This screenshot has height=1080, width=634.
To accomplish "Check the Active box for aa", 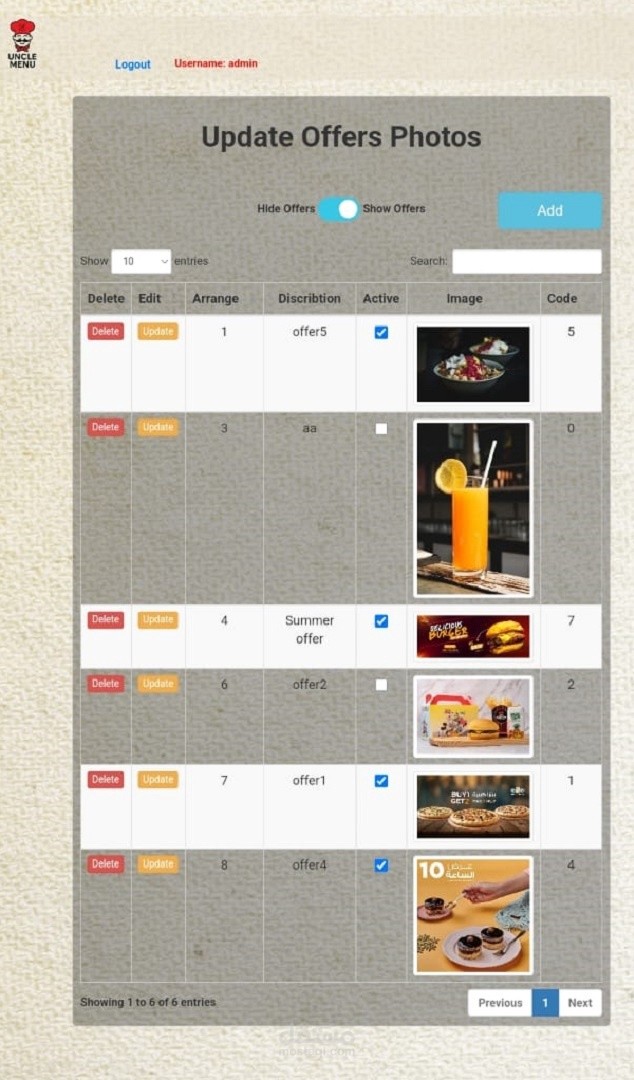I will (x=381, y=428).
